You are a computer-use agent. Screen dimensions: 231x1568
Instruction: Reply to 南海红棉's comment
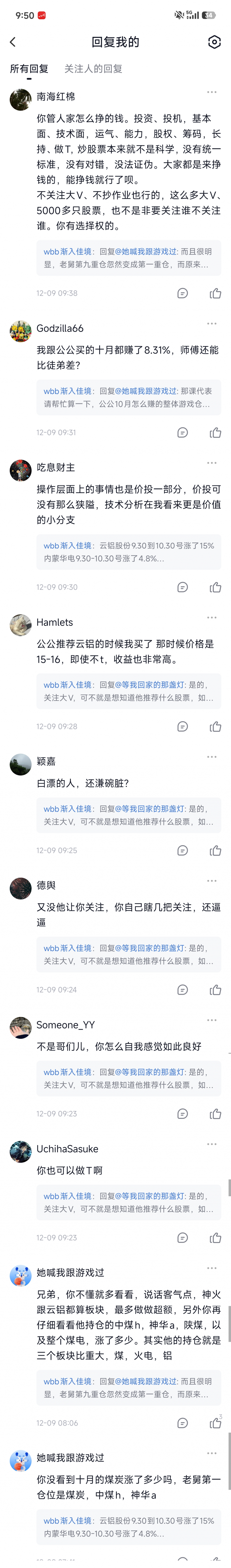[x=182, y=293]
